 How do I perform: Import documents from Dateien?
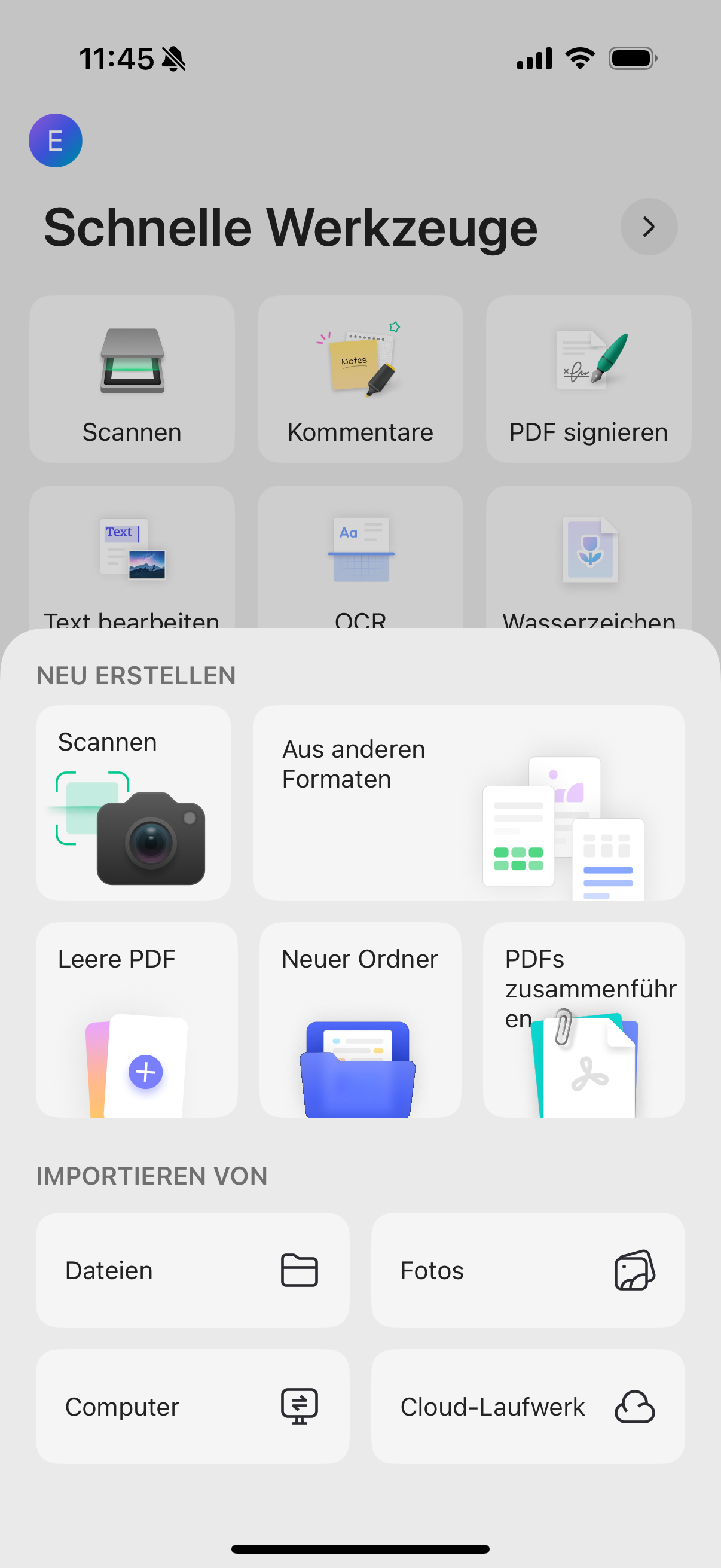tap(193, 1270)
